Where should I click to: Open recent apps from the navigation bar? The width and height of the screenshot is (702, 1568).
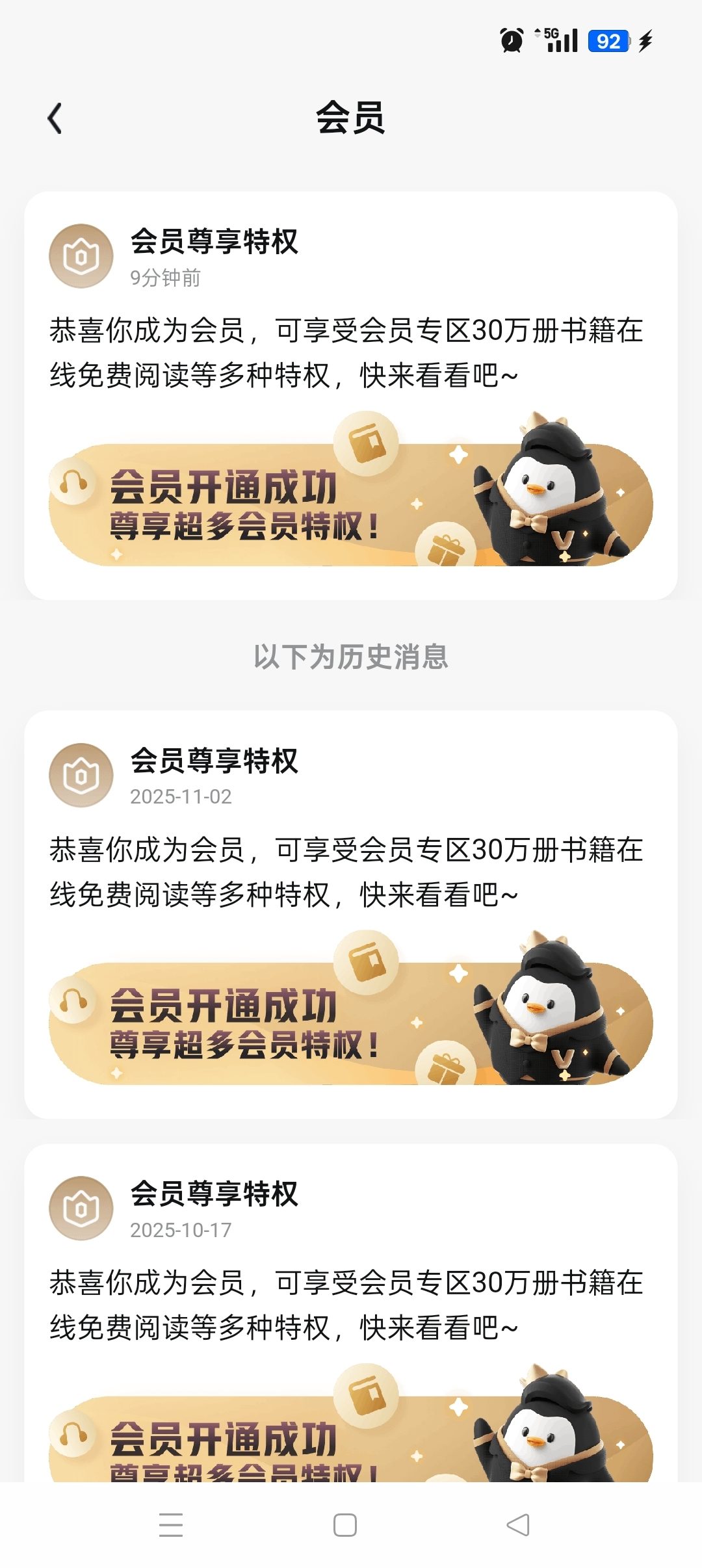click(x=171, y=1525)
